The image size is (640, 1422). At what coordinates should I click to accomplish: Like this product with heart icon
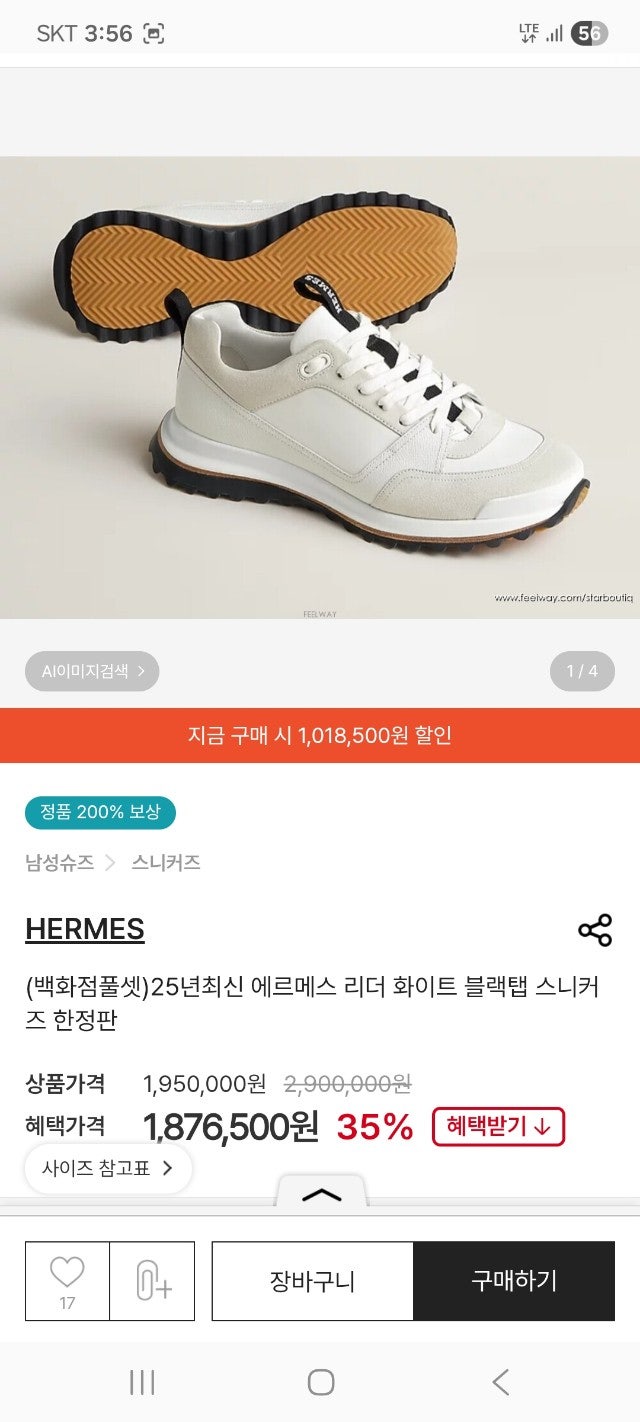point(67,1280)
